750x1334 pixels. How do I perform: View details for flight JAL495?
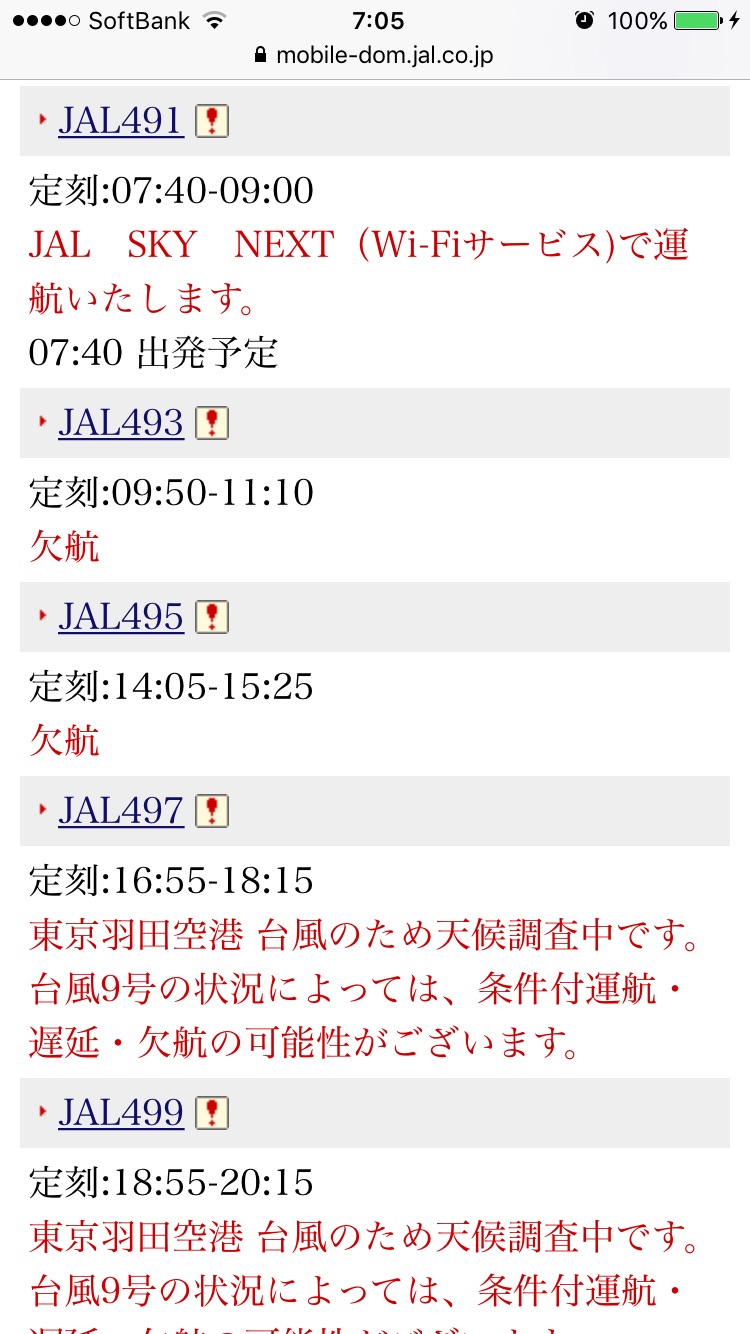click(x=121, y=617)
